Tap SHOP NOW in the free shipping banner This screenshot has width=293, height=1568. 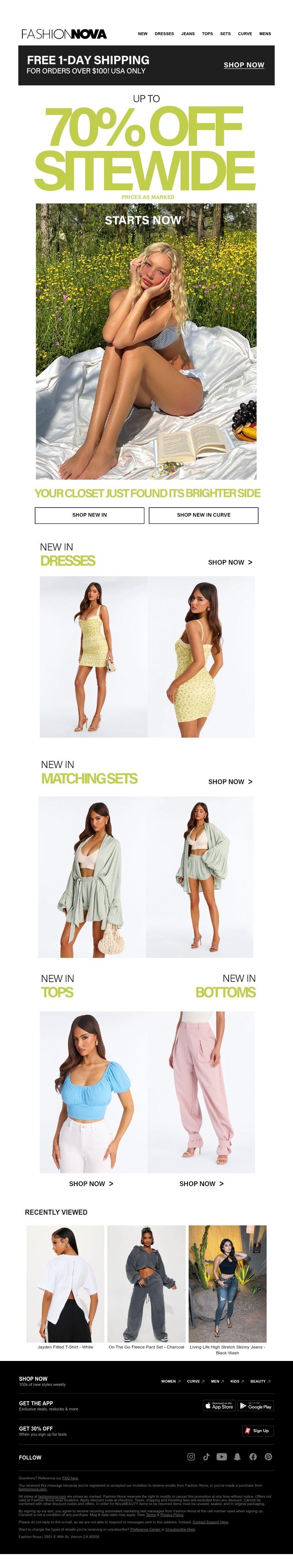[244, 65]
